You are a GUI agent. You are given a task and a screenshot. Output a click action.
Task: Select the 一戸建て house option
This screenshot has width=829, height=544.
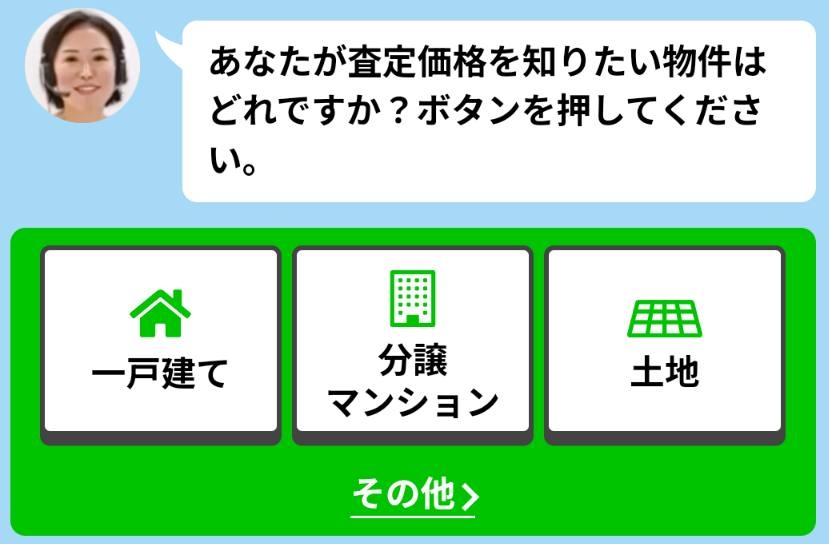160,342
